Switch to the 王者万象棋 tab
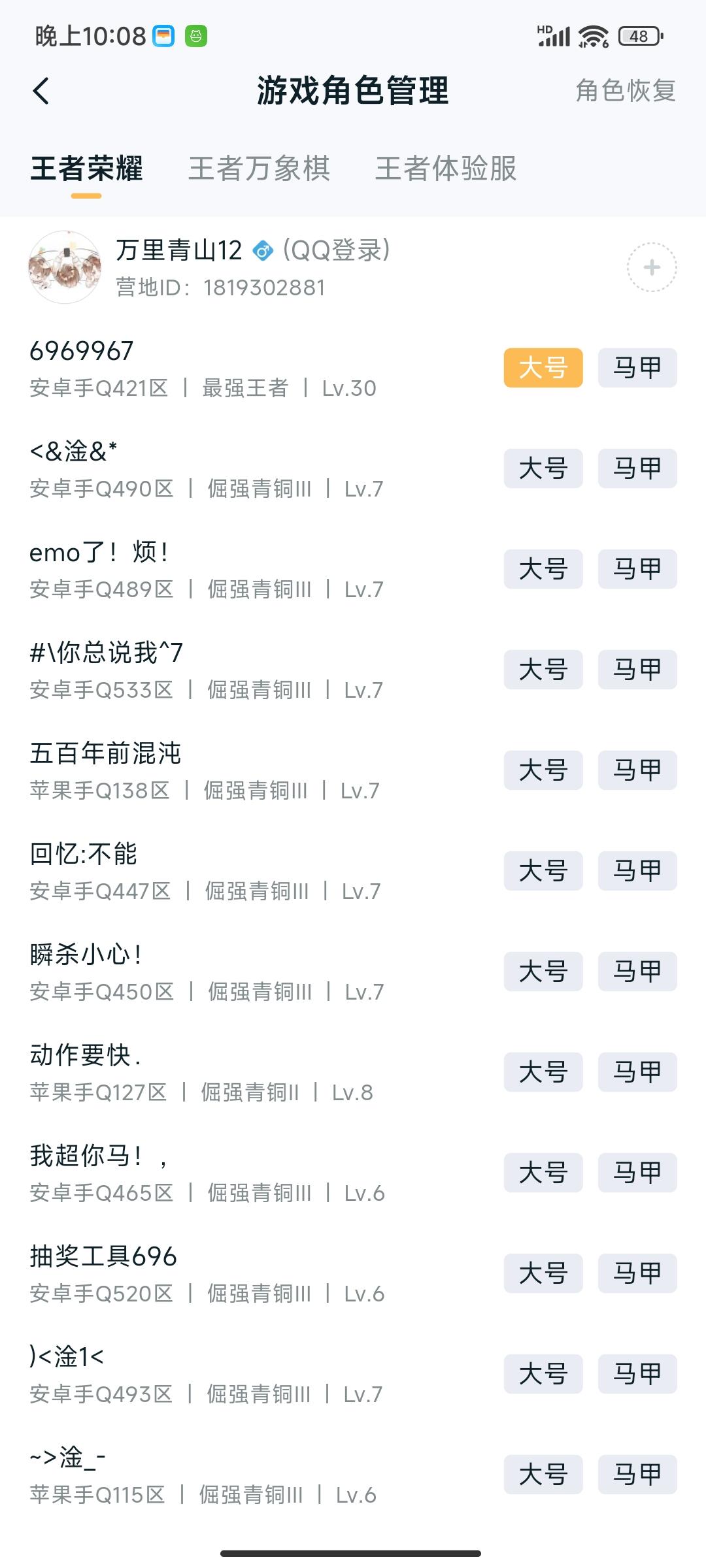The width and height of the screenshot is (706, 1568). point(259,170)
